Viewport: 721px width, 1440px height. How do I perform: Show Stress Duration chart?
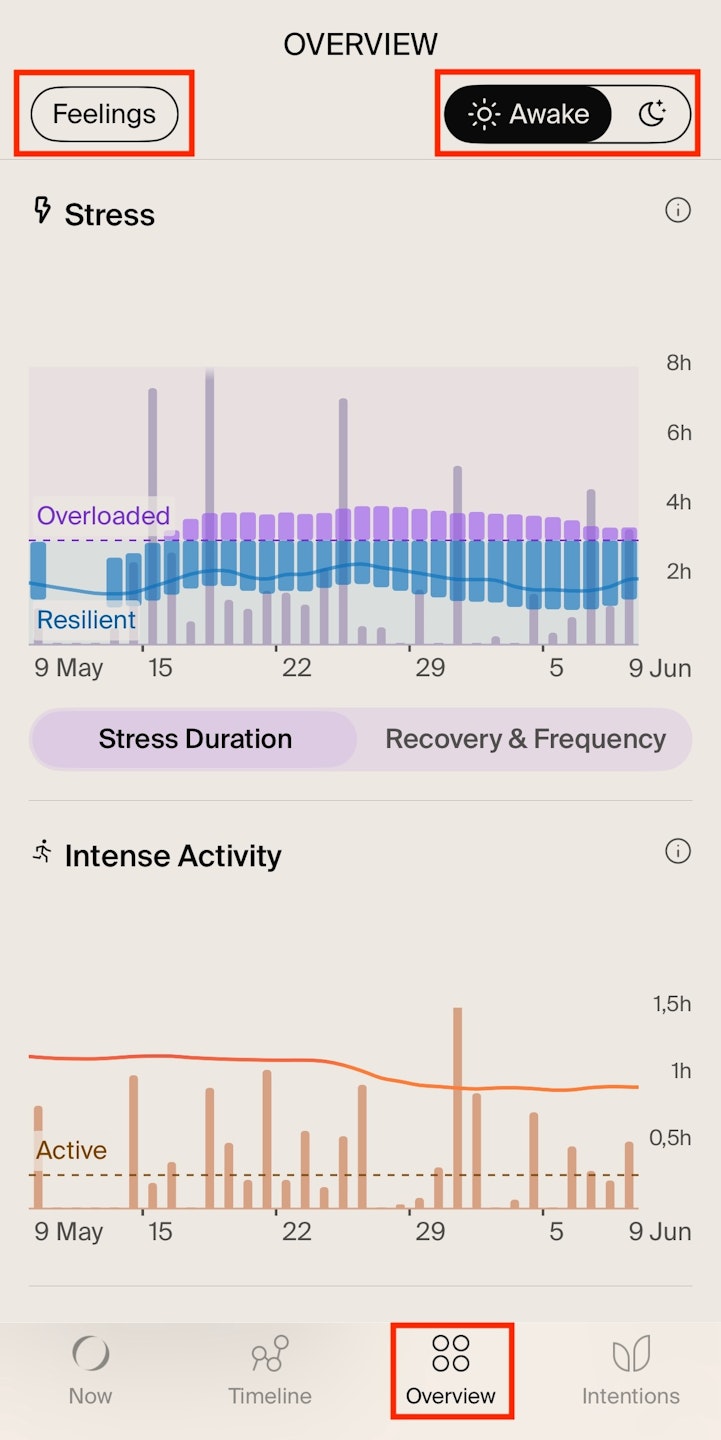point(195,739)
